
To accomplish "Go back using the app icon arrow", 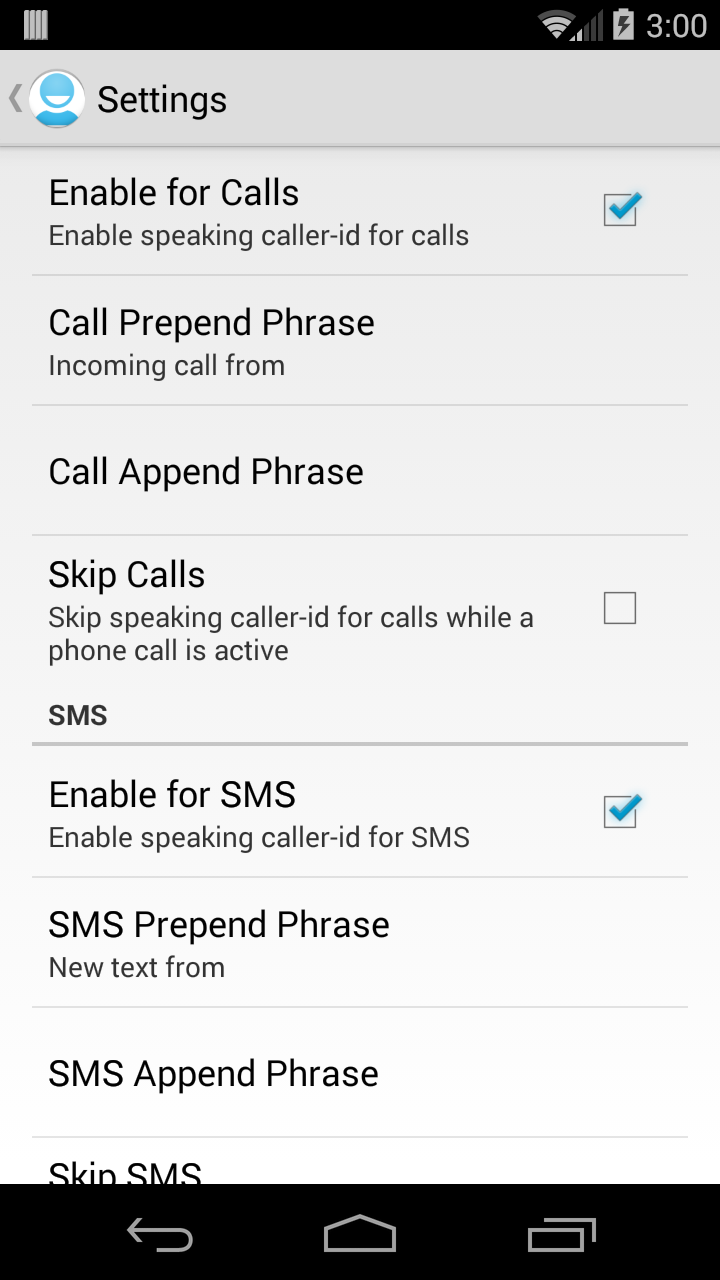I will [45, 99].
